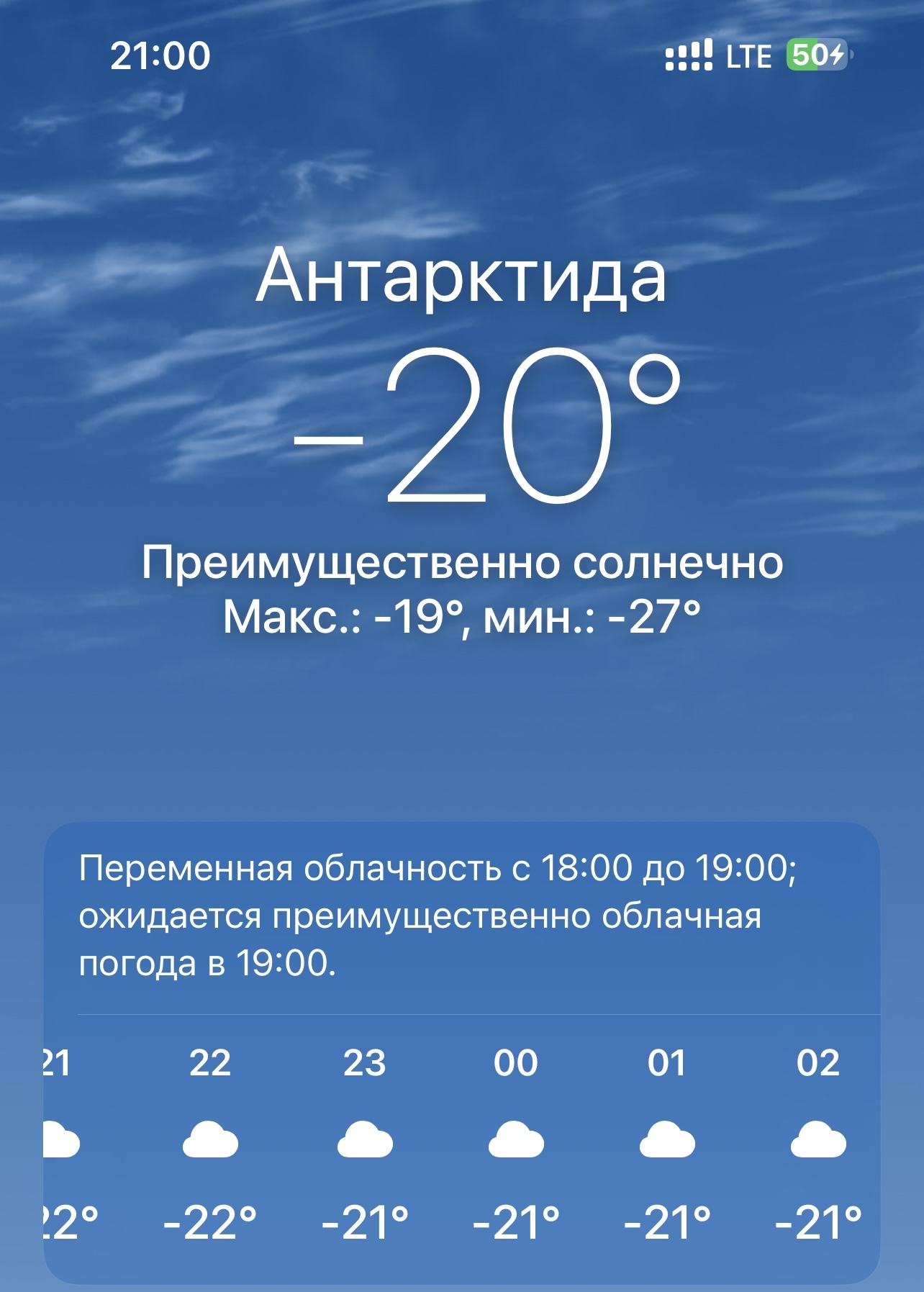924x1292 pixels.
Task: Open the hourly forecast card
Action: tap(461, 1051)
